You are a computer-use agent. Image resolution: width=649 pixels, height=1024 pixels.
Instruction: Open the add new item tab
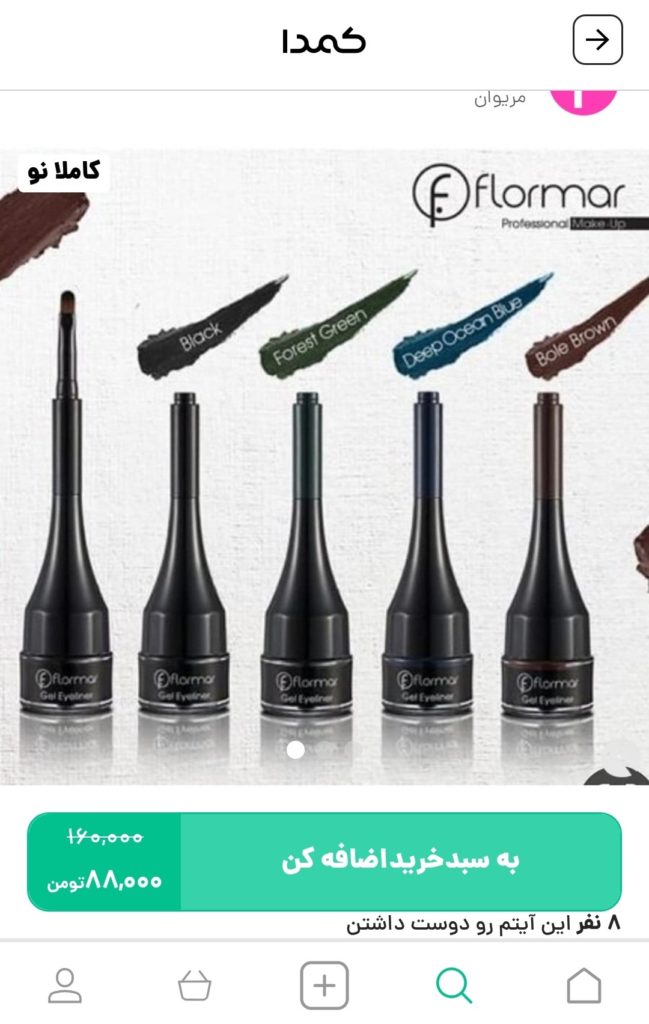[x=324, y=985]
